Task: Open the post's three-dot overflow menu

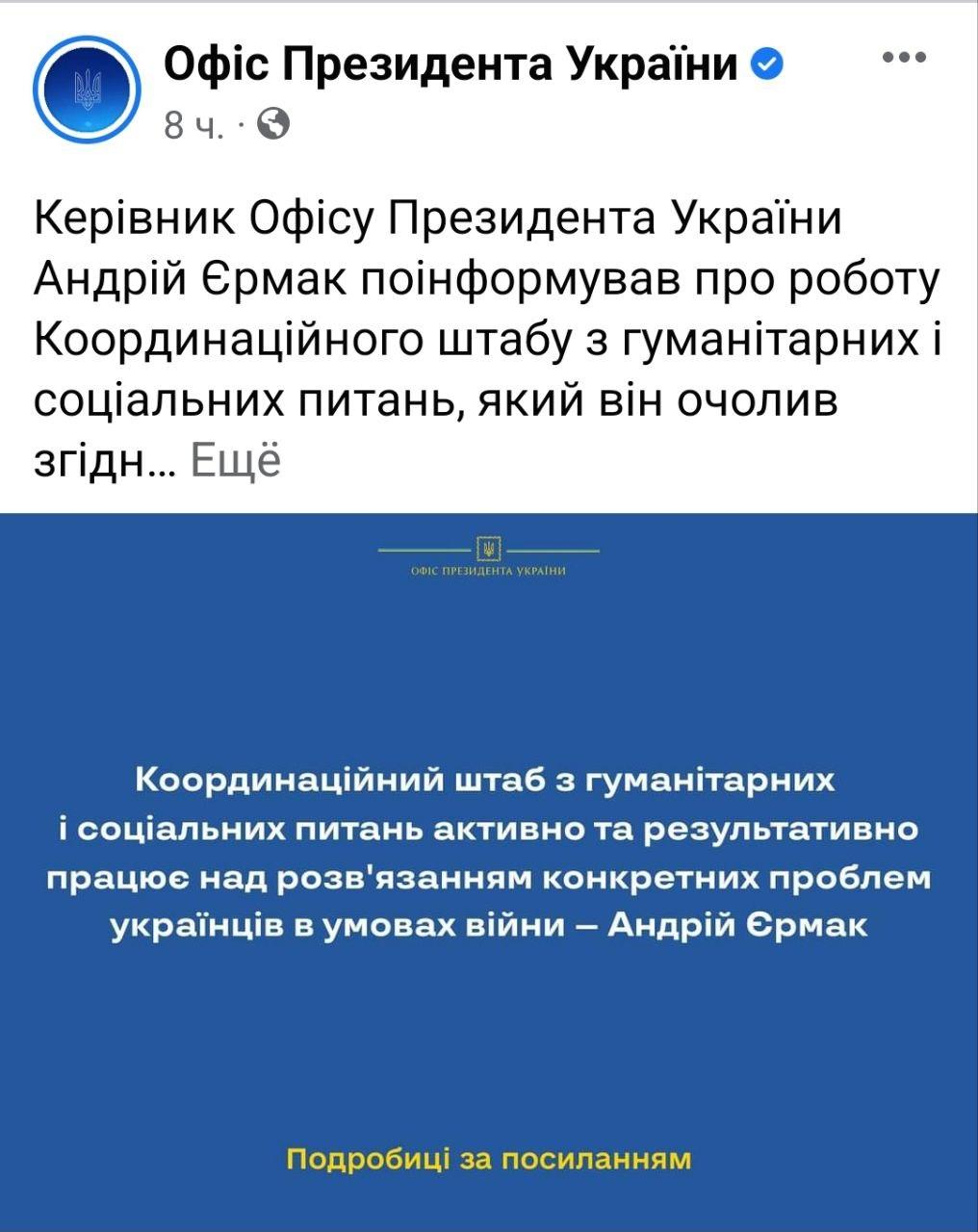Action: (904, 58)
